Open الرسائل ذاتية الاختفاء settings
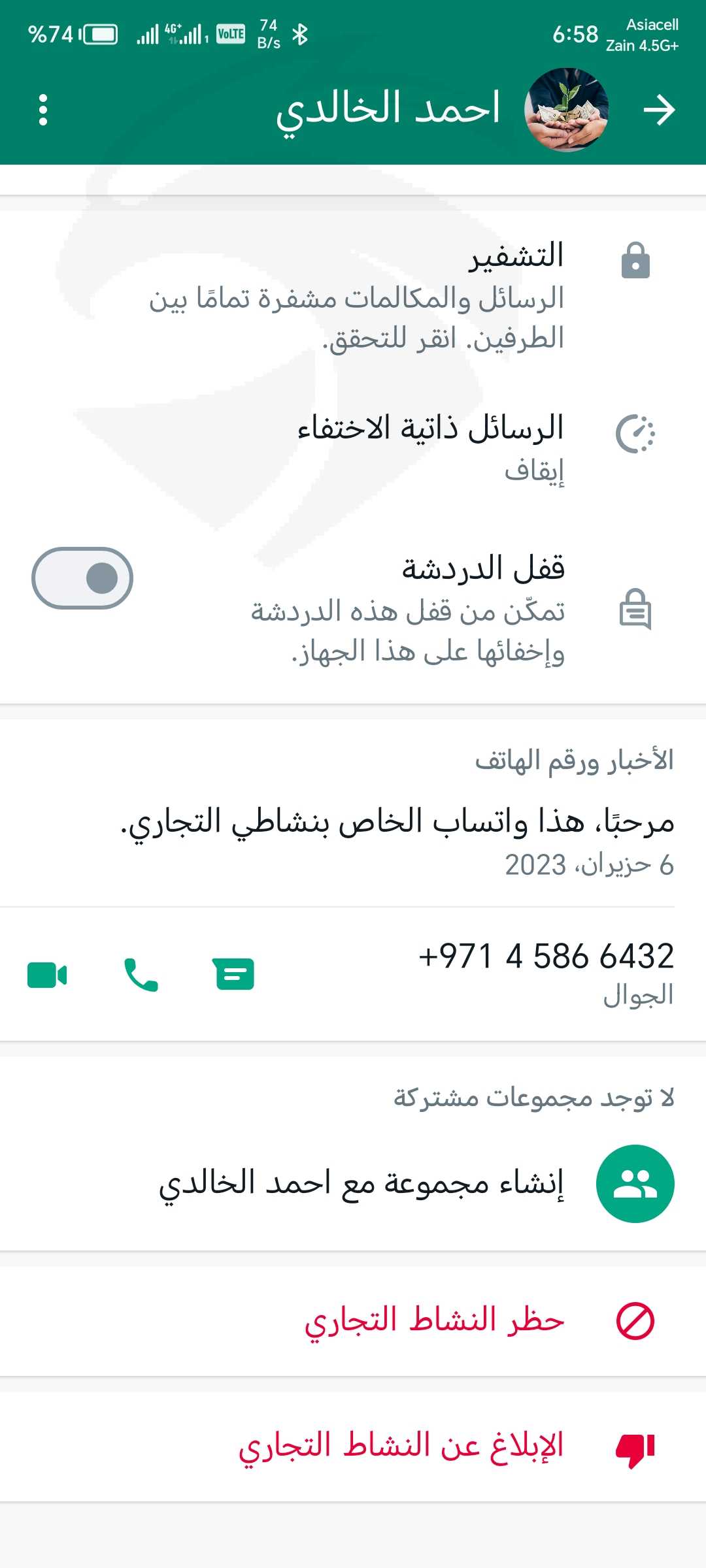This screenshot has width=706, height=1568. tap(353, 448)
